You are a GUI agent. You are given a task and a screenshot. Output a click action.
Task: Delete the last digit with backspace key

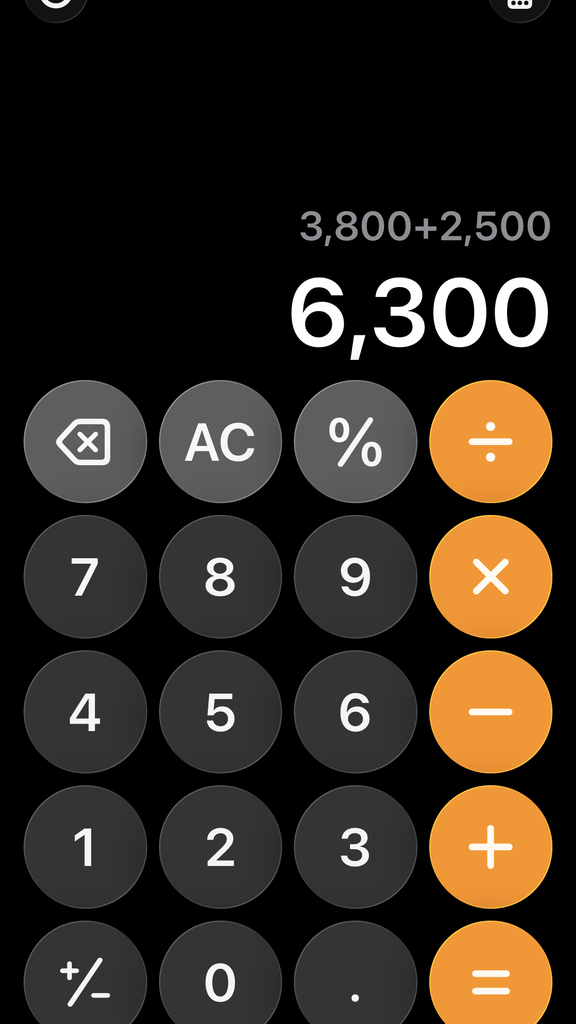pyautogui.click(x=86, y=441)
